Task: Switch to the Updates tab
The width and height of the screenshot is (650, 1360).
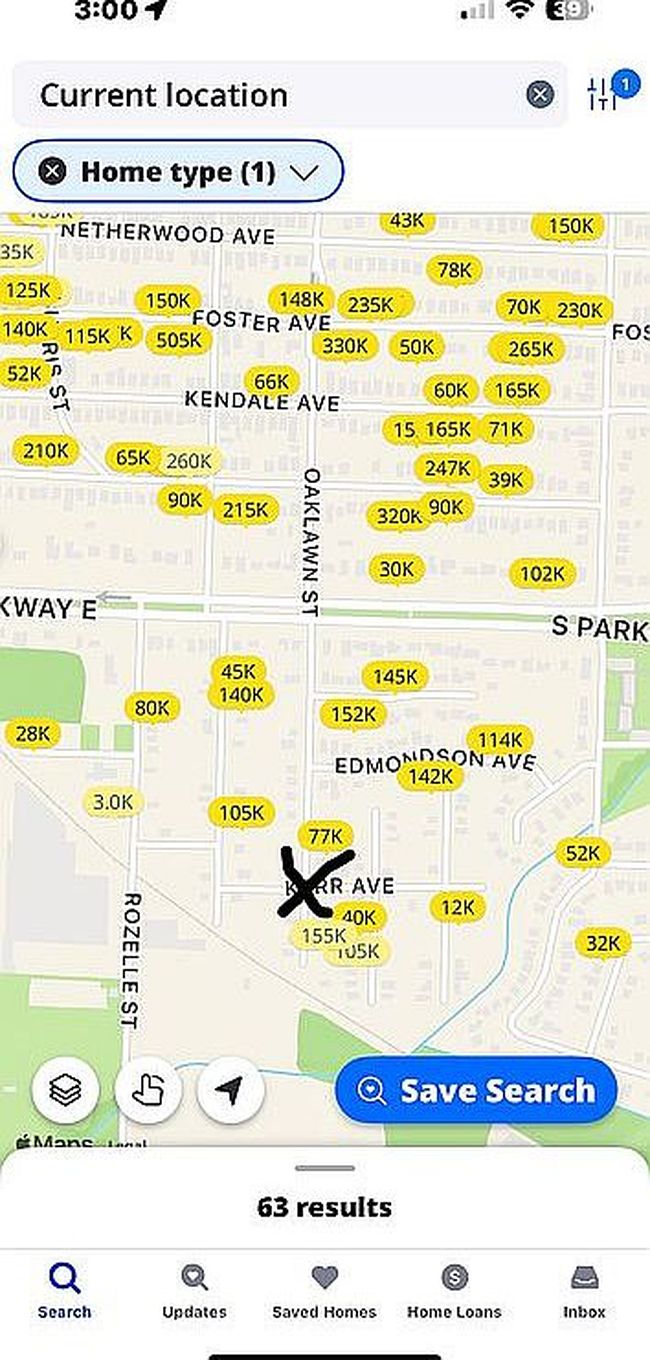Action: [x=194, y=1290]
